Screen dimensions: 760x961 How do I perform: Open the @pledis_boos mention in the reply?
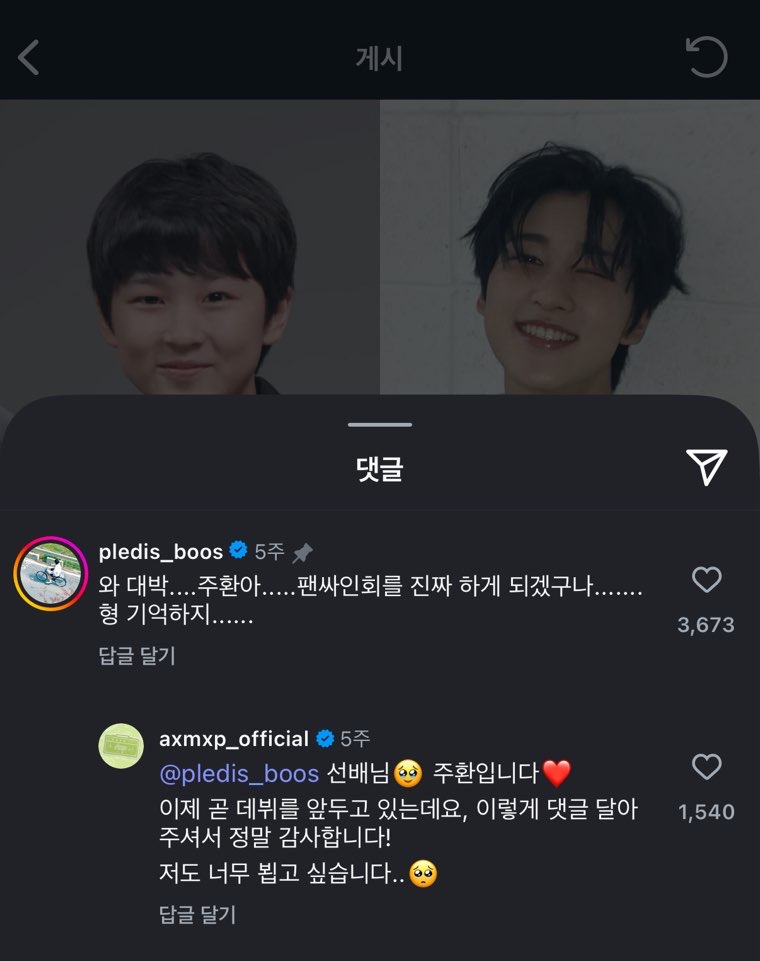(x=239, y=773)
